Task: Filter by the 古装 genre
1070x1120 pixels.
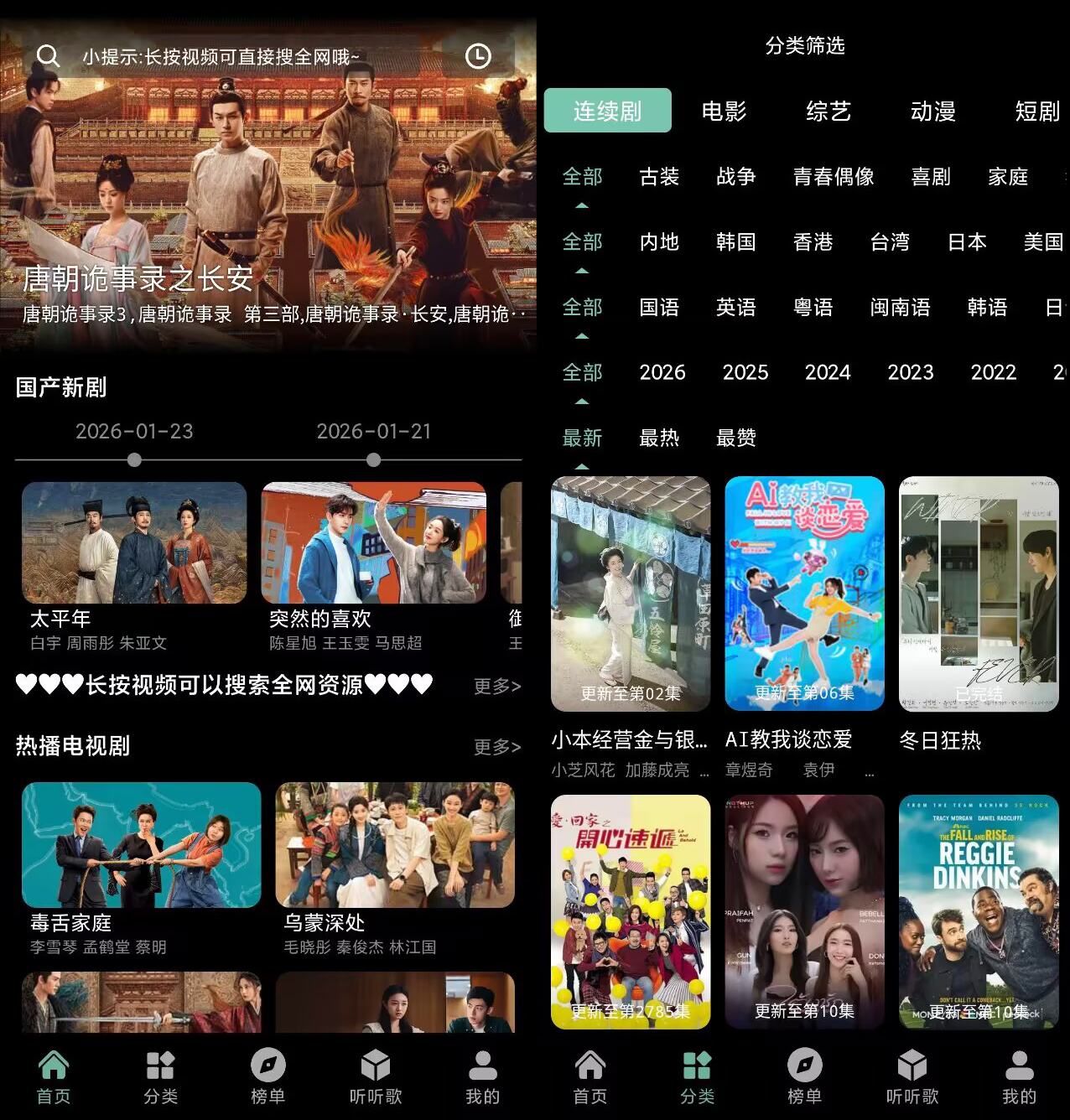Action: click(x=659, y=177)
